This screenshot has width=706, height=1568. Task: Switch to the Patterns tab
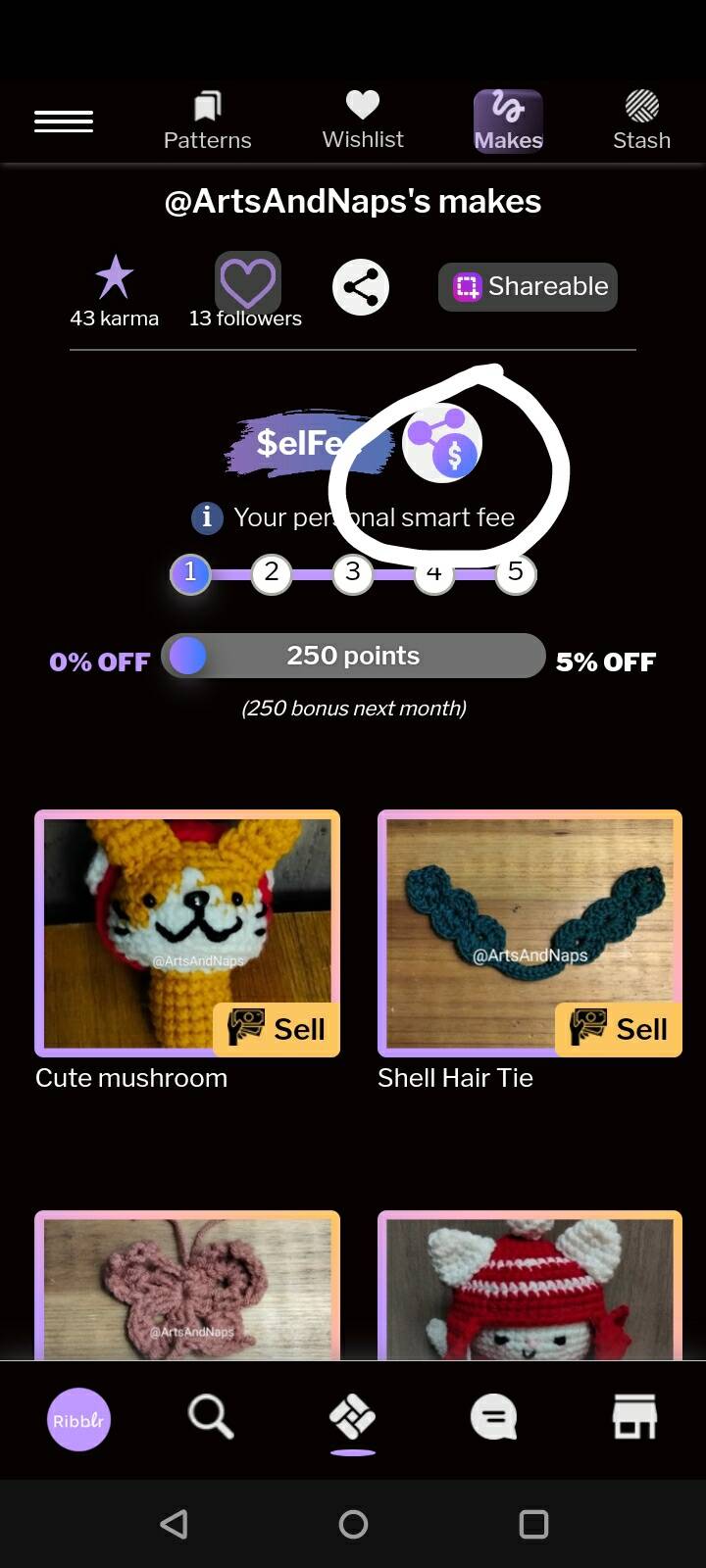(207, 122)
